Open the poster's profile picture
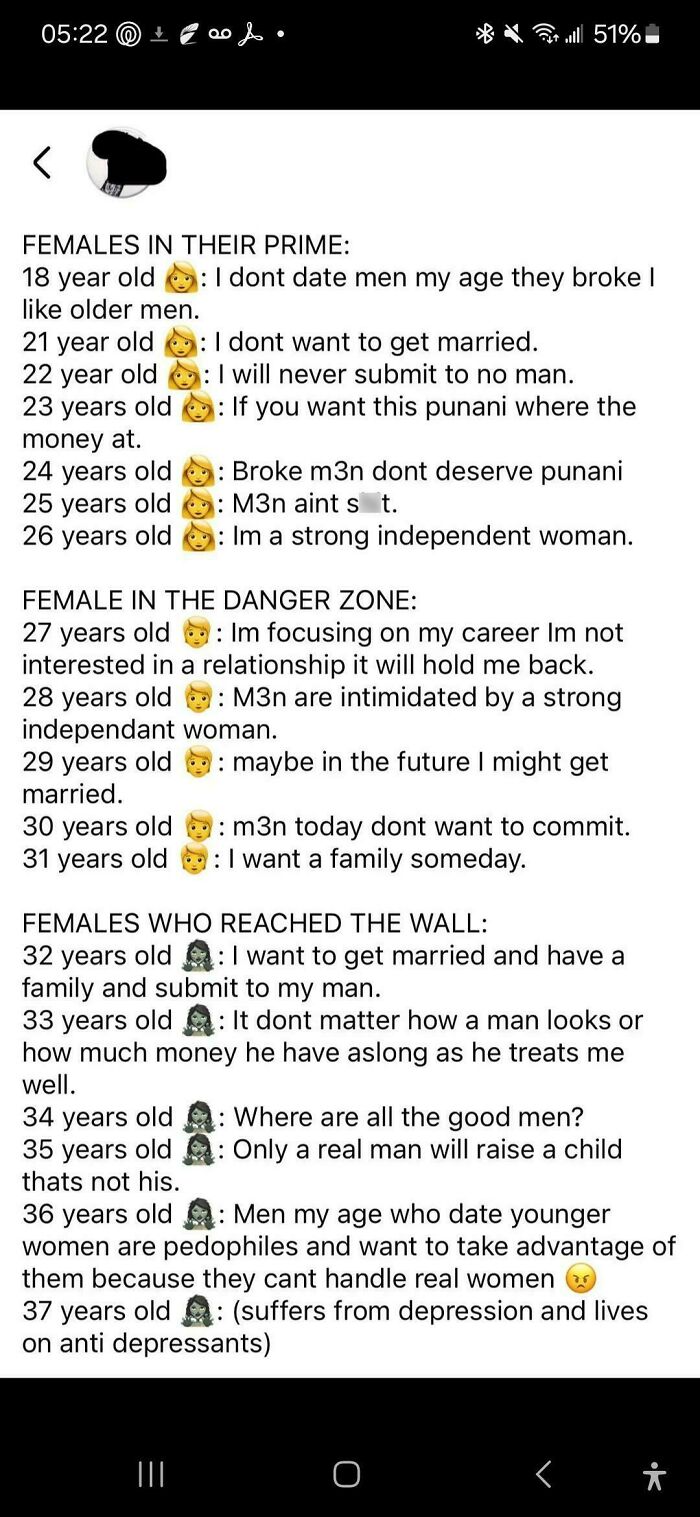Screen dimensions: 700x1517 (124, 162)
